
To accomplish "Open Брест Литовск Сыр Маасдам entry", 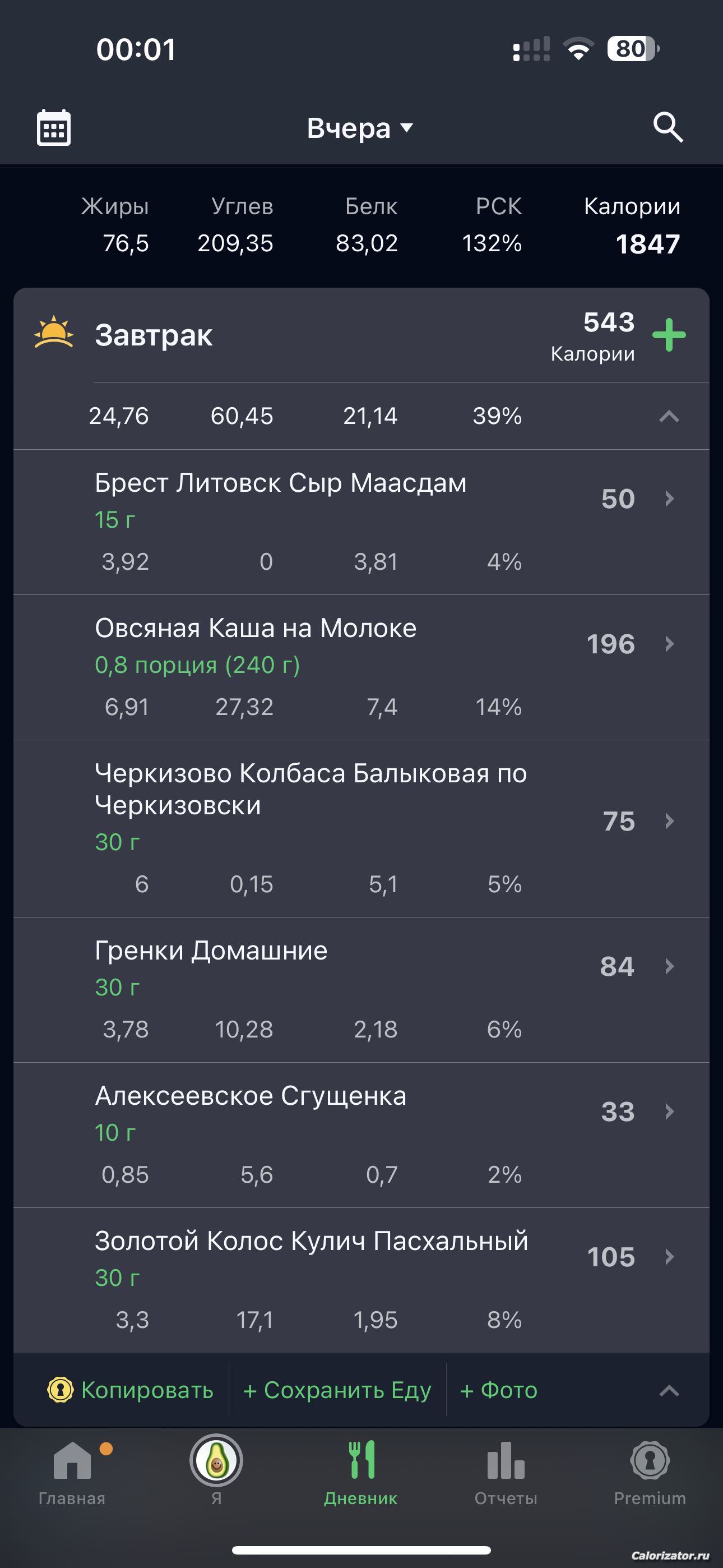I will (361, 522).
